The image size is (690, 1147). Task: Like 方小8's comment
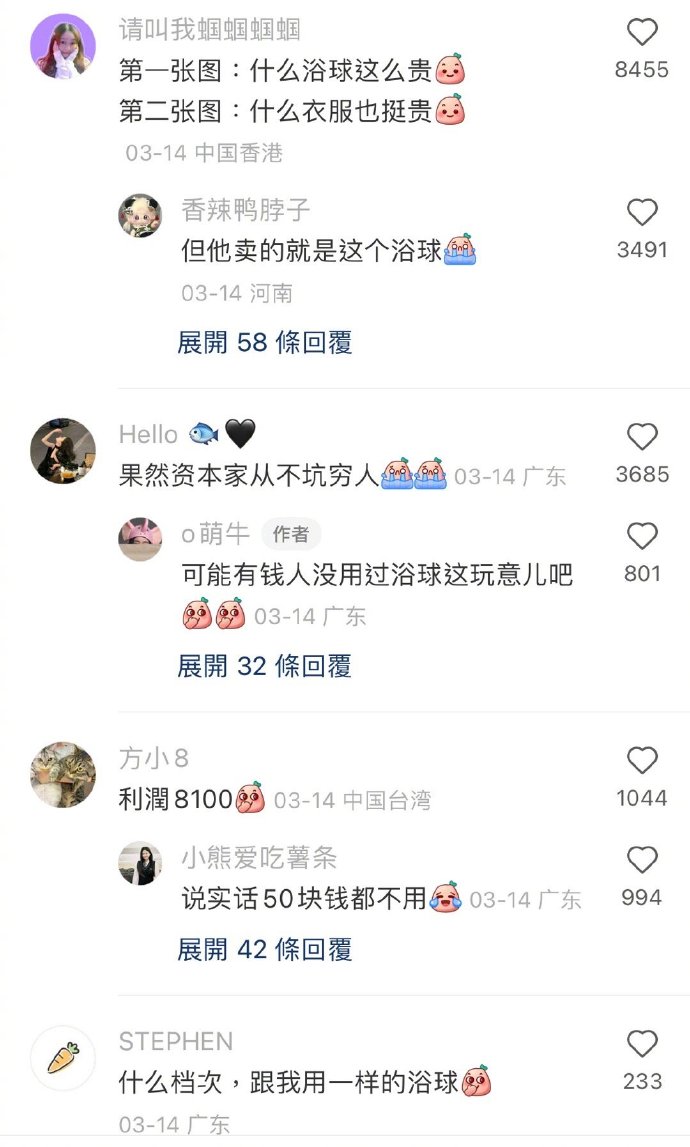coord(641,761)
